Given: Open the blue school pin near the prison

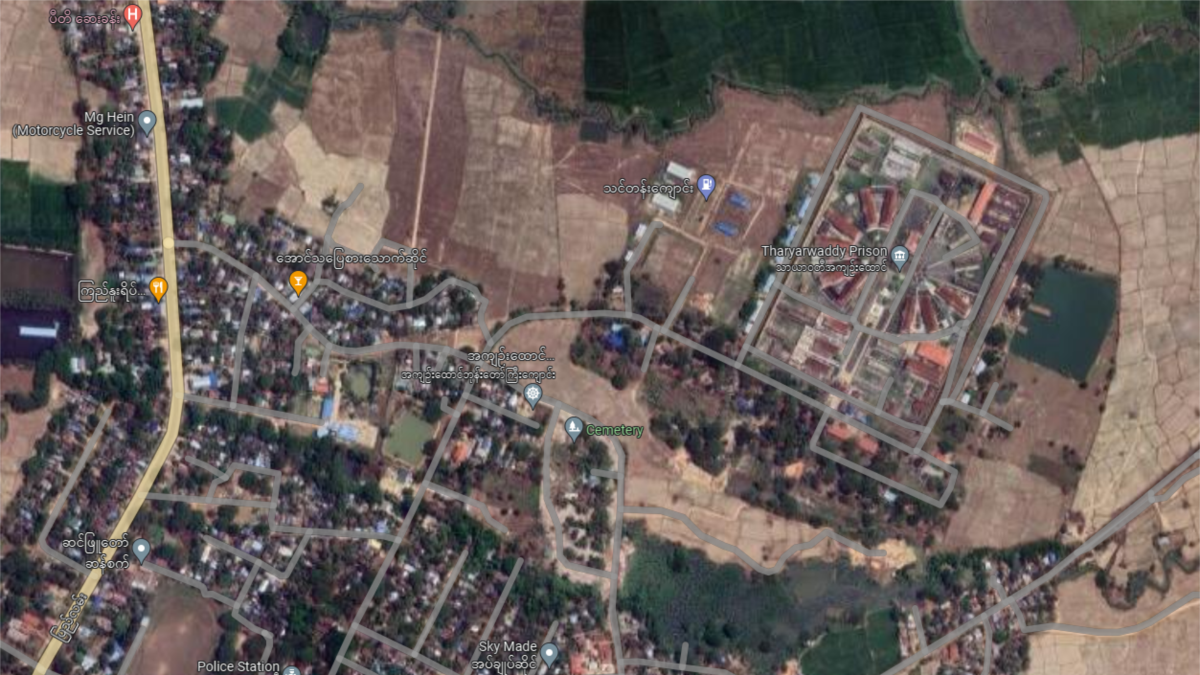Looking at the screenshot, I should 706,185.
